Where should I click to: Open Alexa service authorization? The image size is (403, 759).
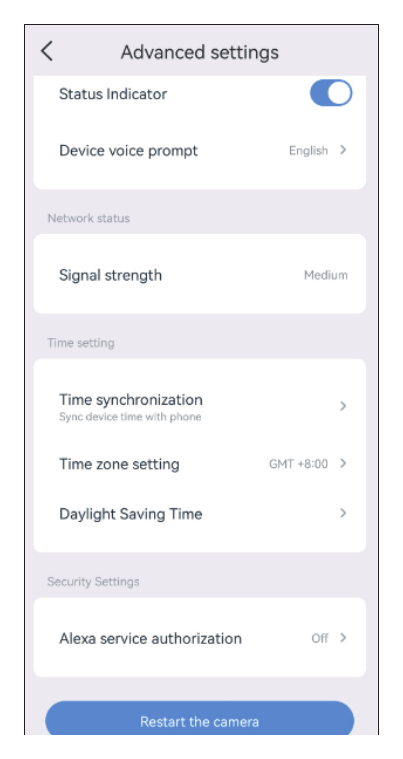[199, 638]
